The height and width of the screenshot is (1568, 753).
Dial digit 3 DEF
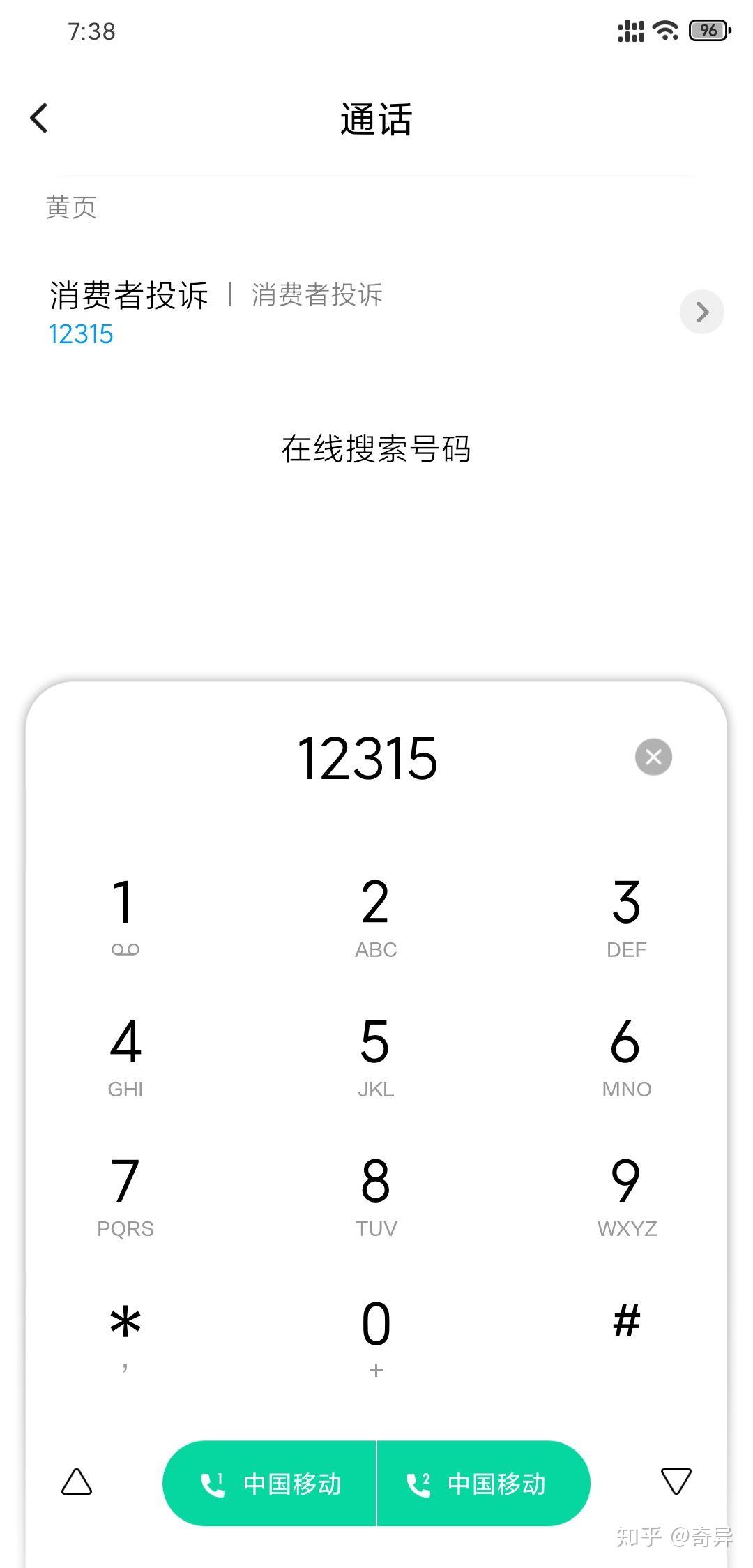[626, 914]
